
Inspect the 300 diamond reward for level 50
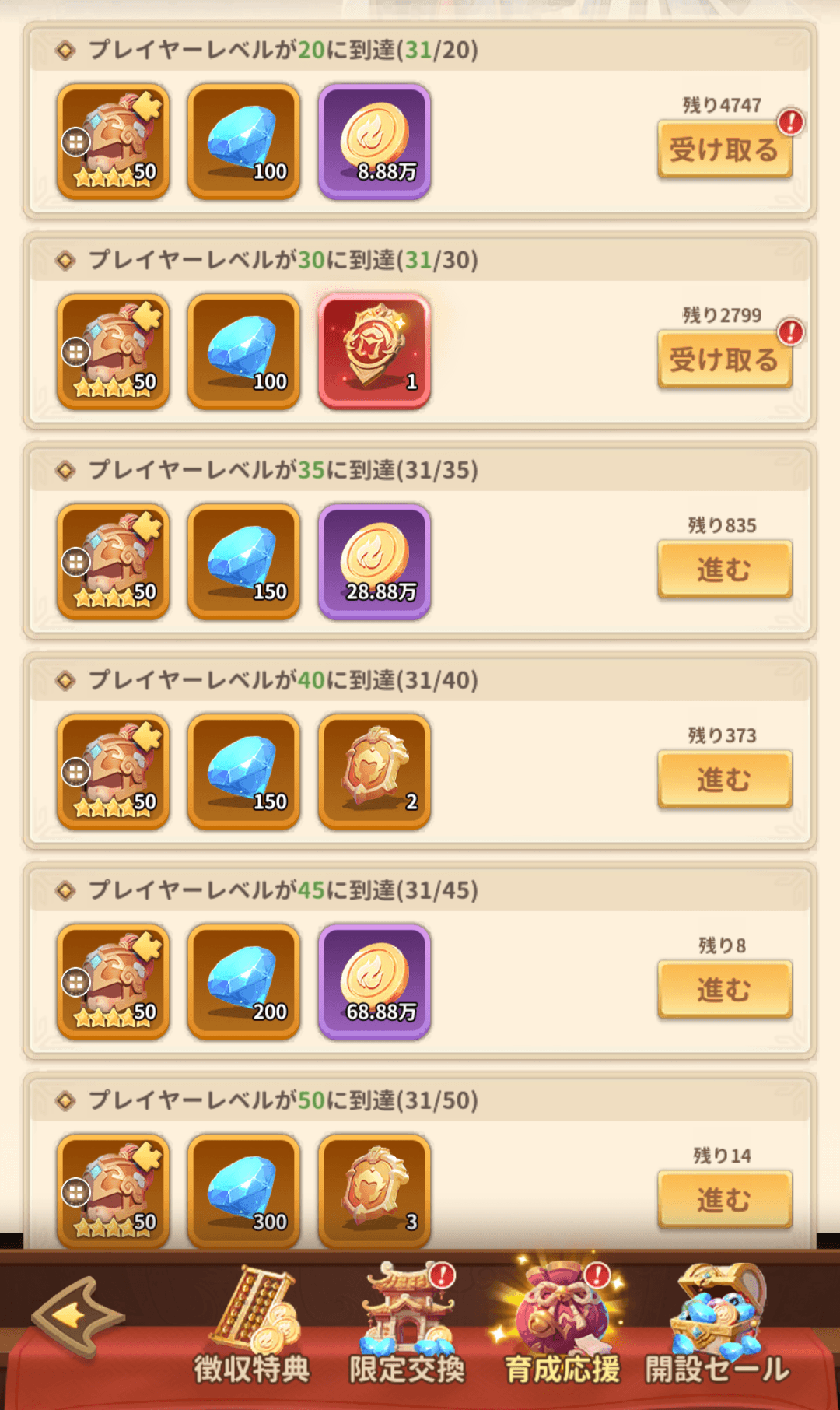pos(243,1192)
